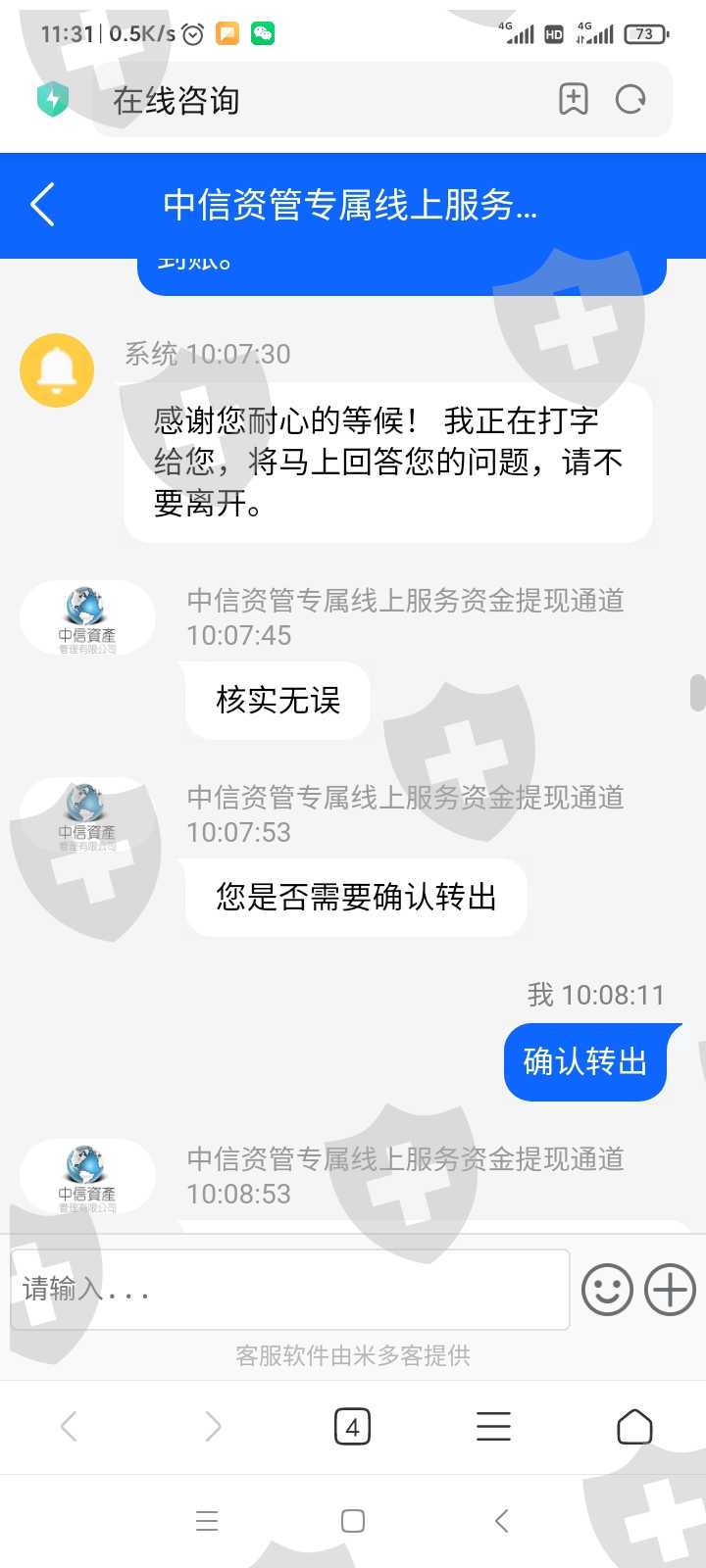
Task: Open the browser tabs switcher showing 4
Action: (352, 1427)
